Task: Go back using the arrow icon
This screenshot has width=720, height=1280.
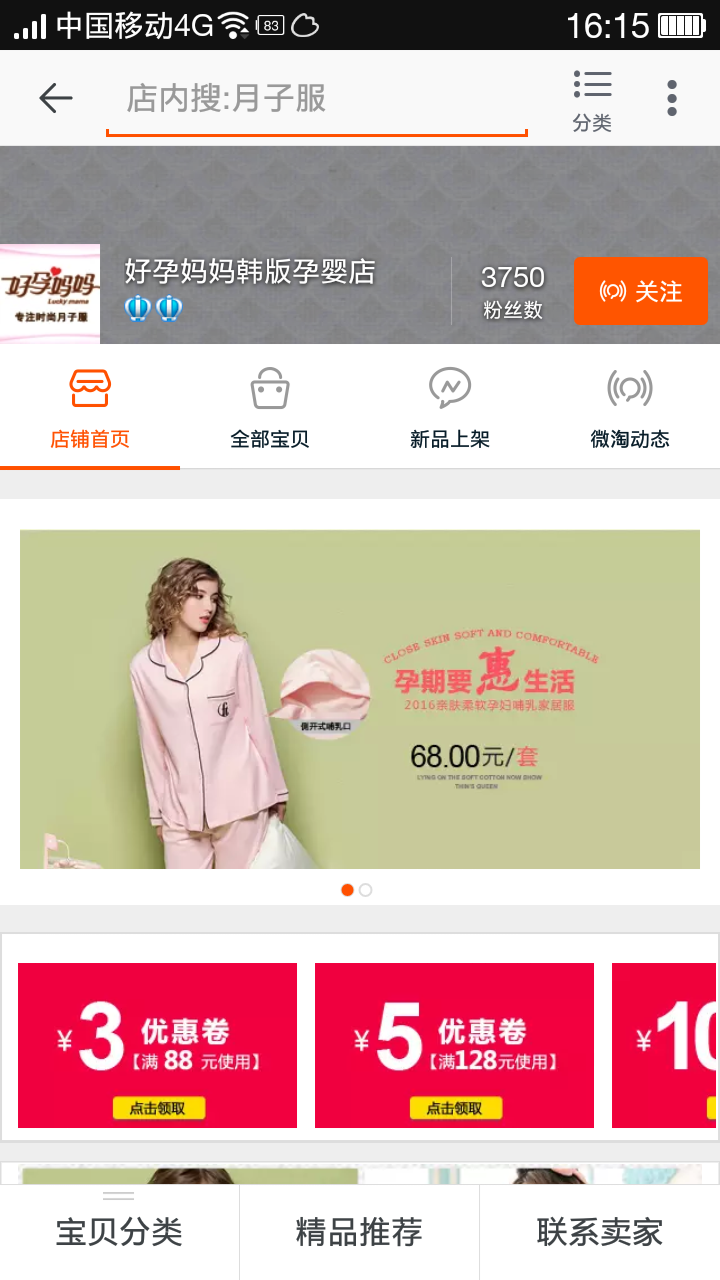Action: coord(56,98)
